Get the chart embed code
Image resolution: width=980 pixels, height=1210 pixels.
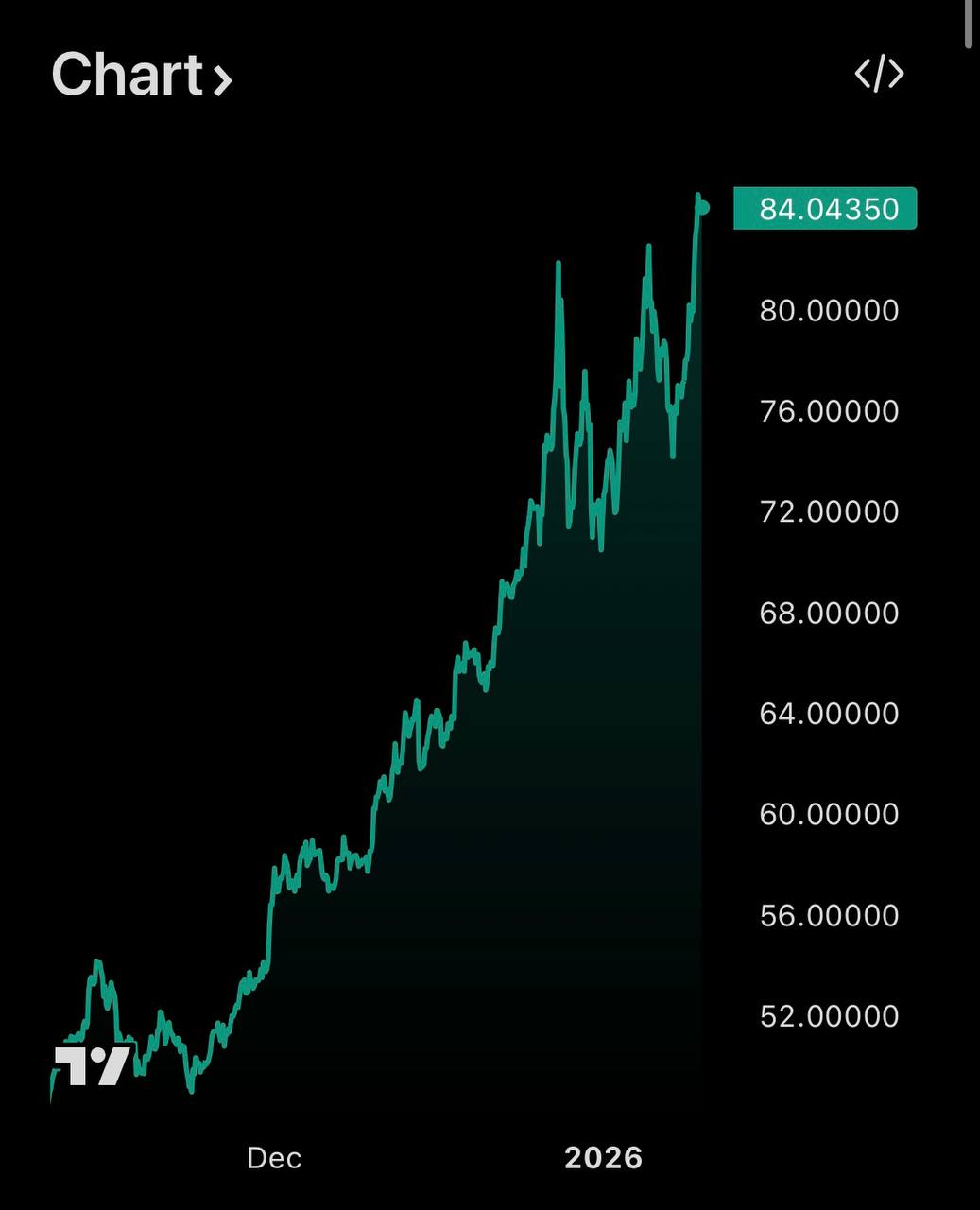point(879,74)
